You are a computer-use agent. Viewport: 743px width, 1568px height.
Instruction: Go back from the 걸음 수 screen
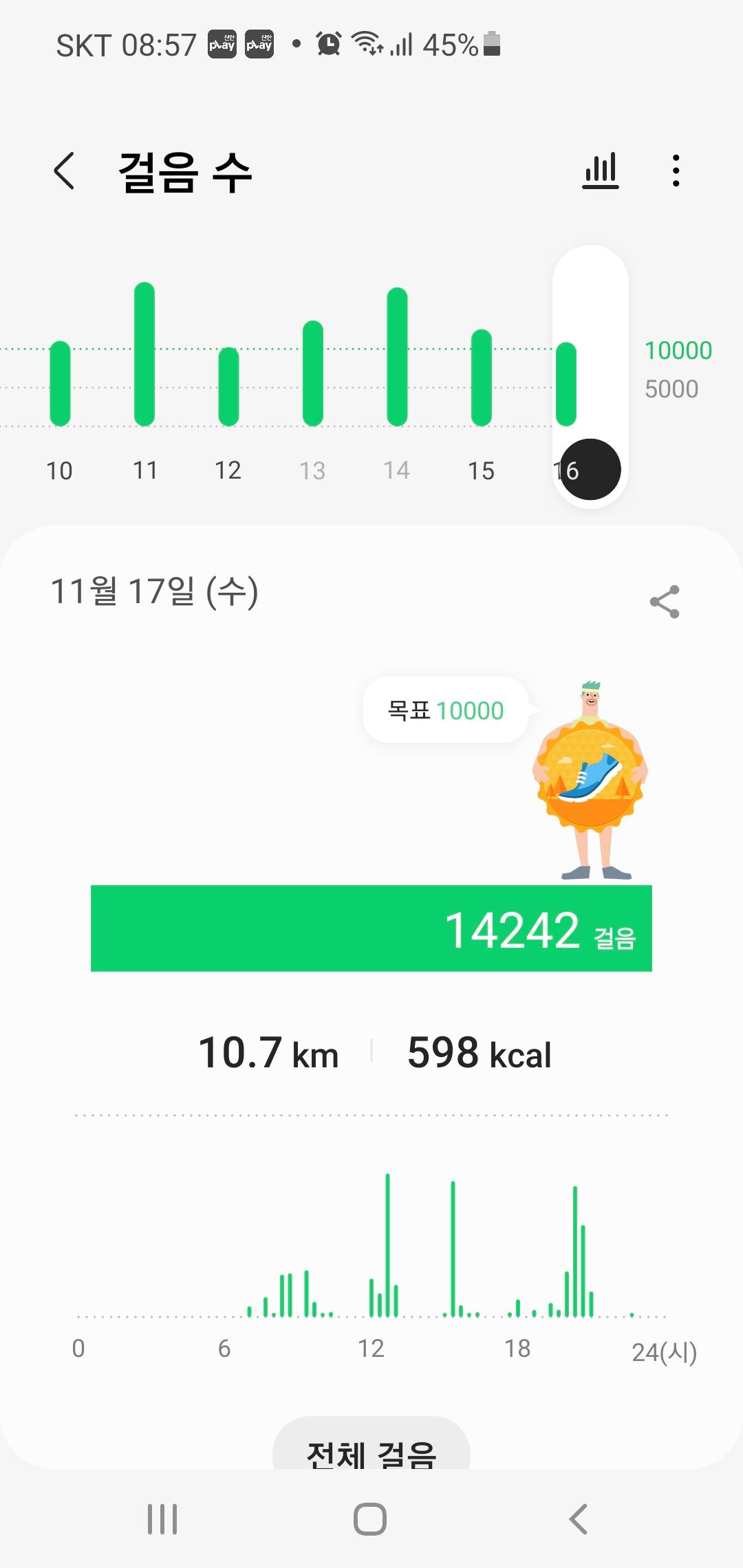pyautogui.click(x=64, y=171)
